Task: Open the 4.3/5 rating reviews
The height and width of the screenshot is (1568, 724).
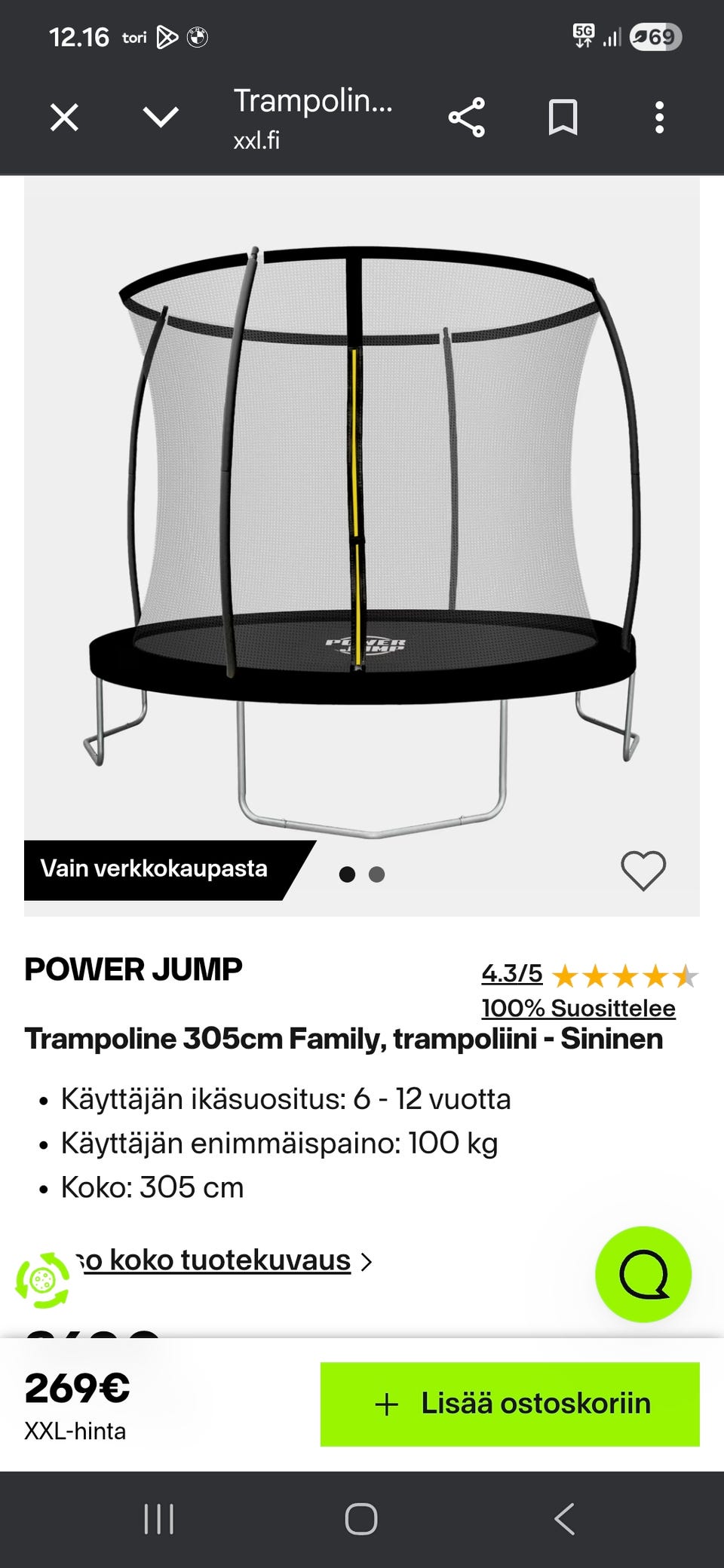Action: pos(512,974)
